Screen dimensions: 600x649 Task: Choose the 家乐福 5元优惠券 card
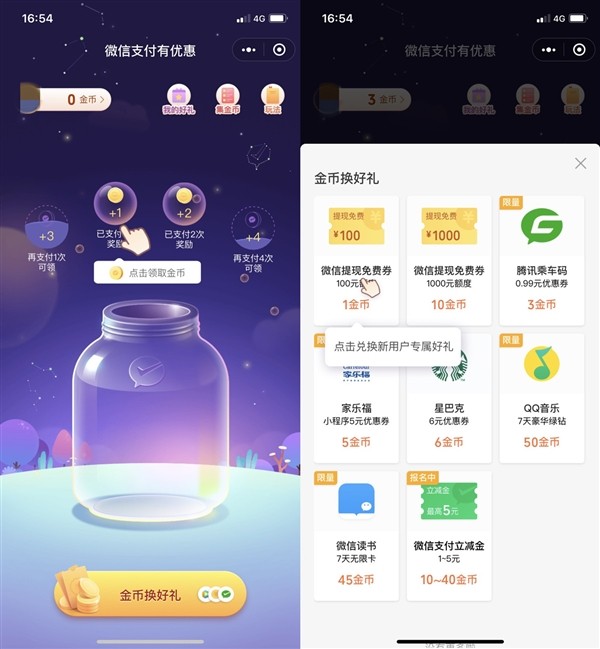click(356, 398)
